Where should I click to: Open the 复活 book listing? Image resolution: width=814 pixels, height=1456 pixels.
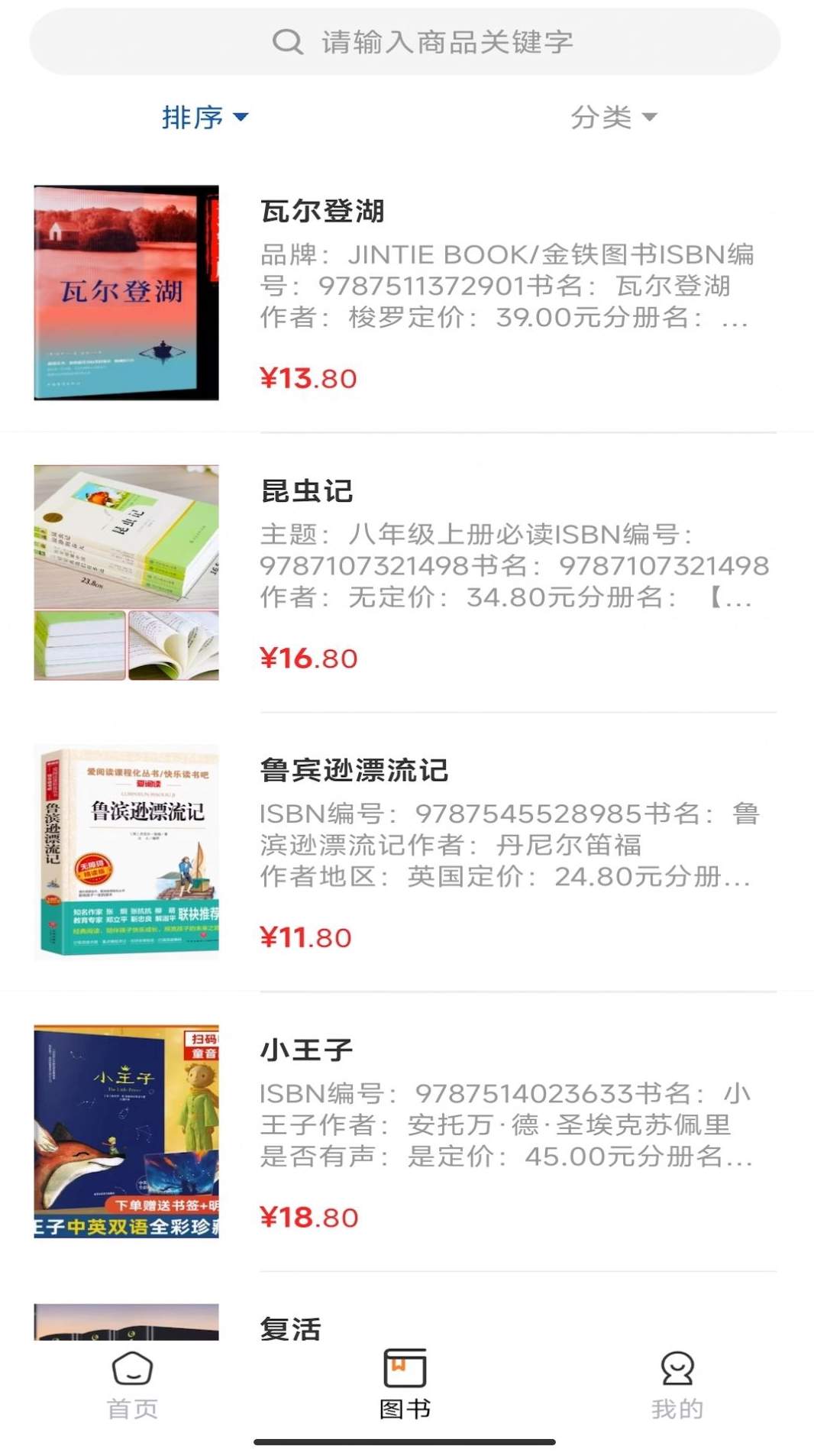(290, 1328)
